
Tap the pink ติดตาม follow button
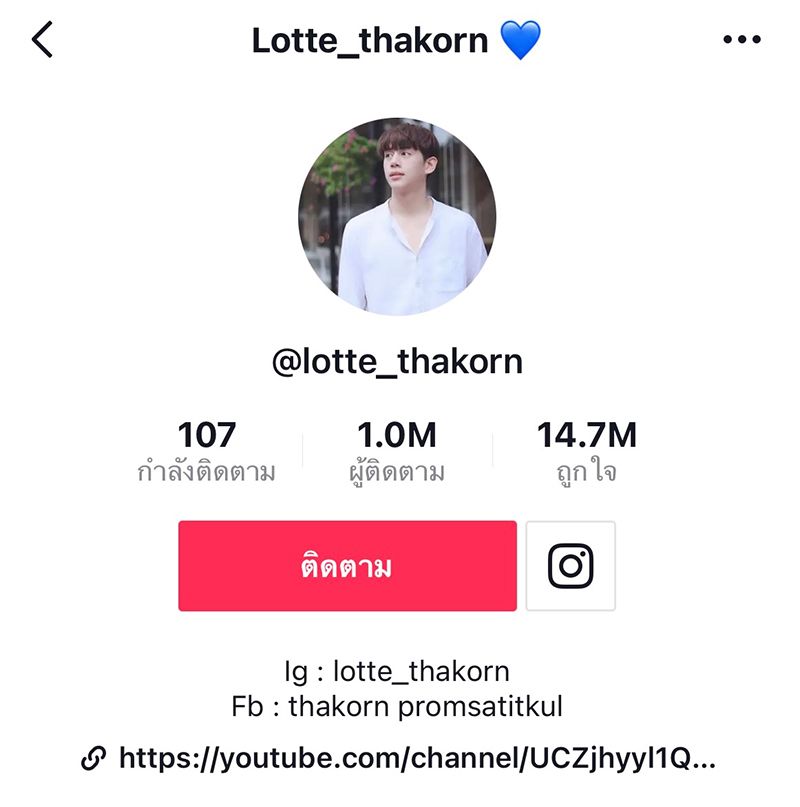tap(347, 566)
